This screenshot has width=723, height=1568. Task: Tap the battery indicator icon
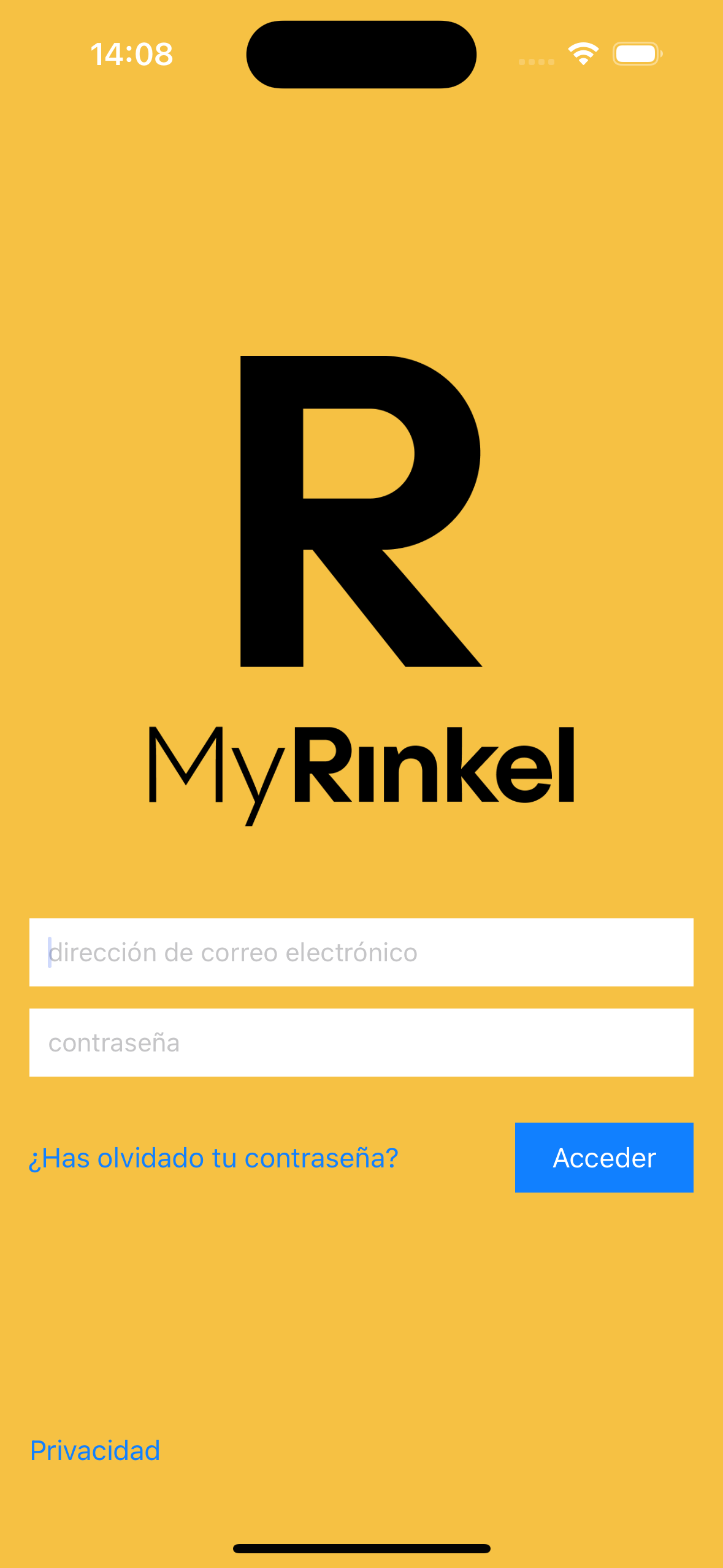[635, 53]
